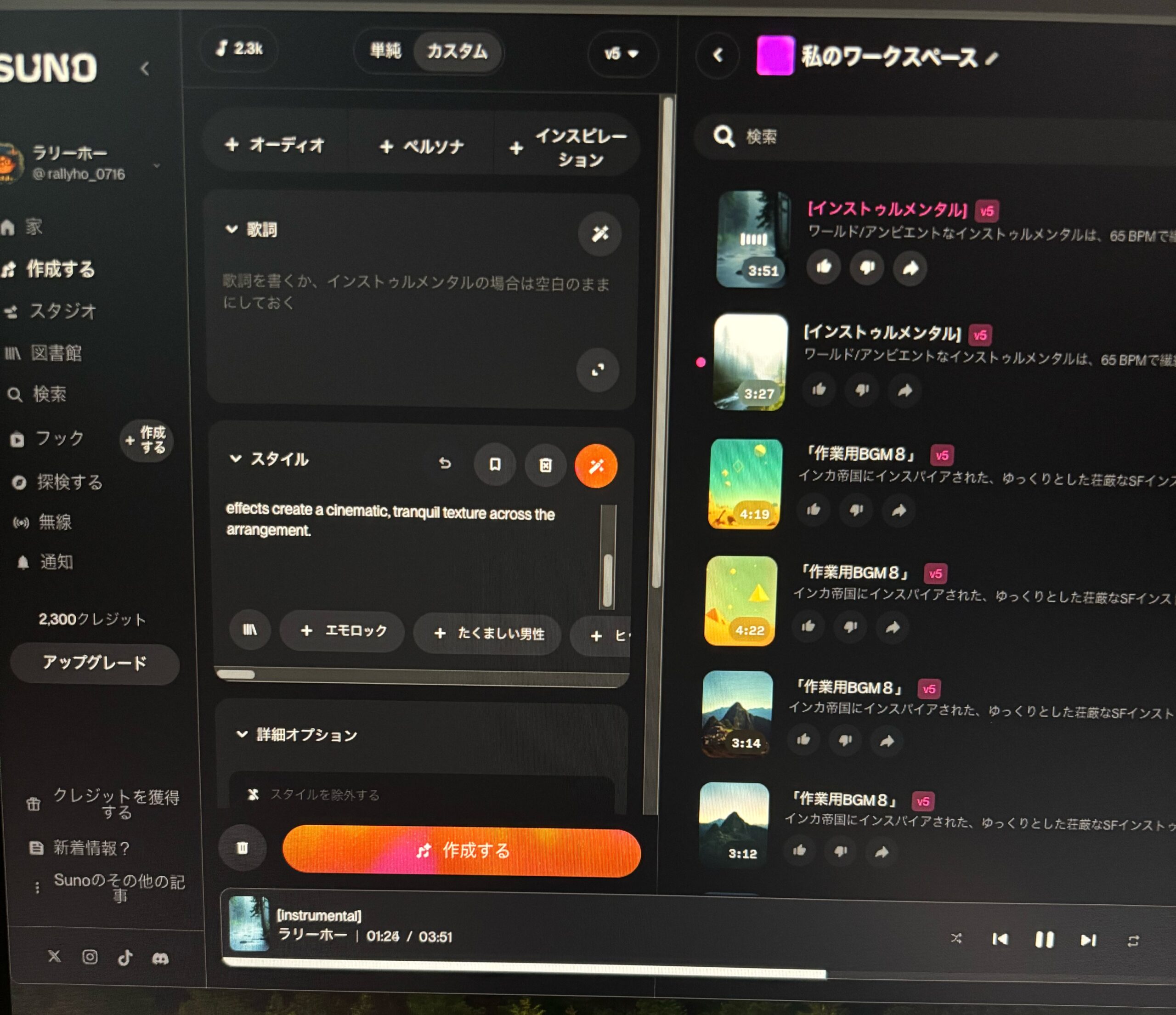
Task: Add audio with the オーディオ button
Action: pos(275,145)
